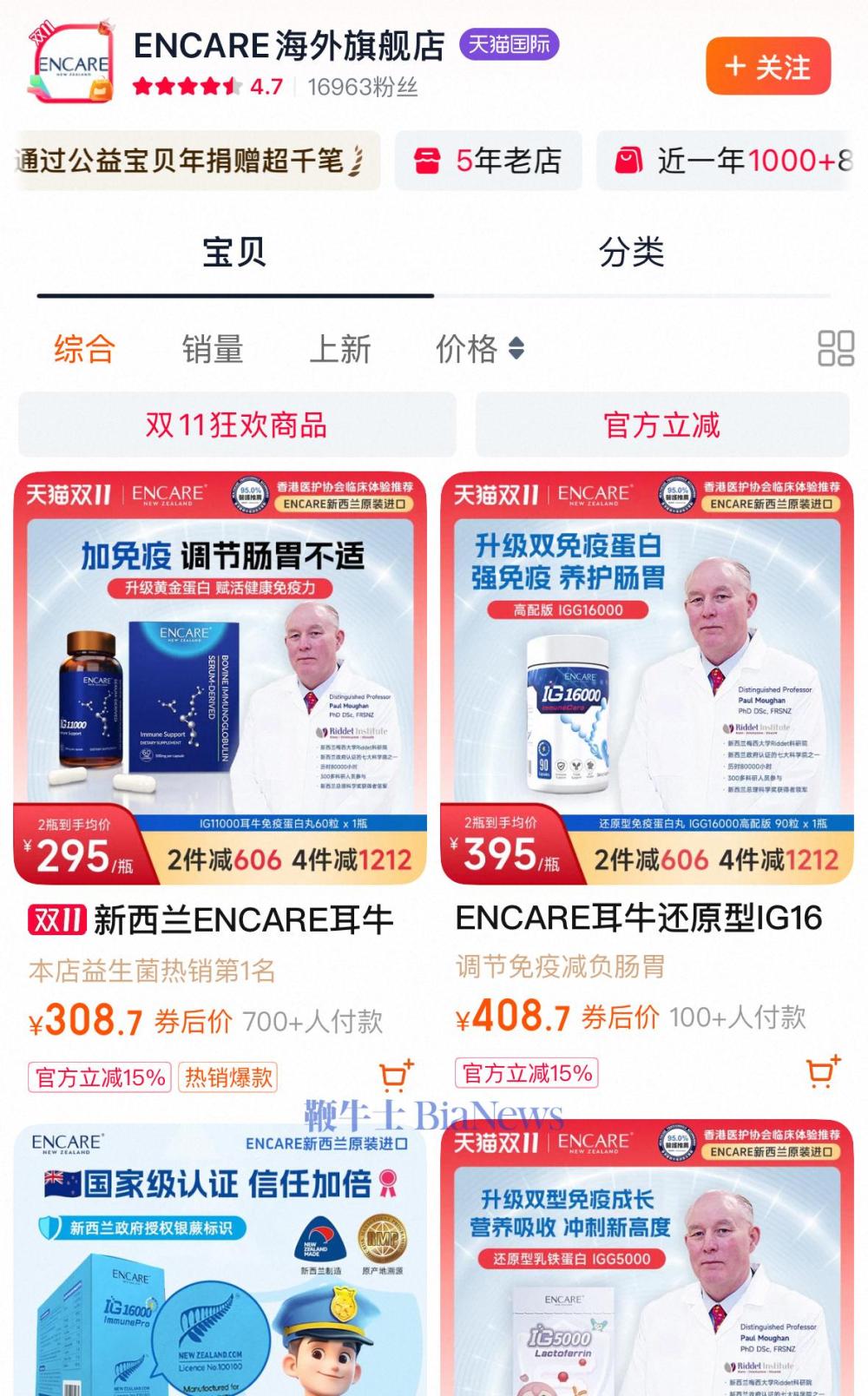The image size is (868, 1396).
Task: Open the ENCARE store logo
Action: 73,63
